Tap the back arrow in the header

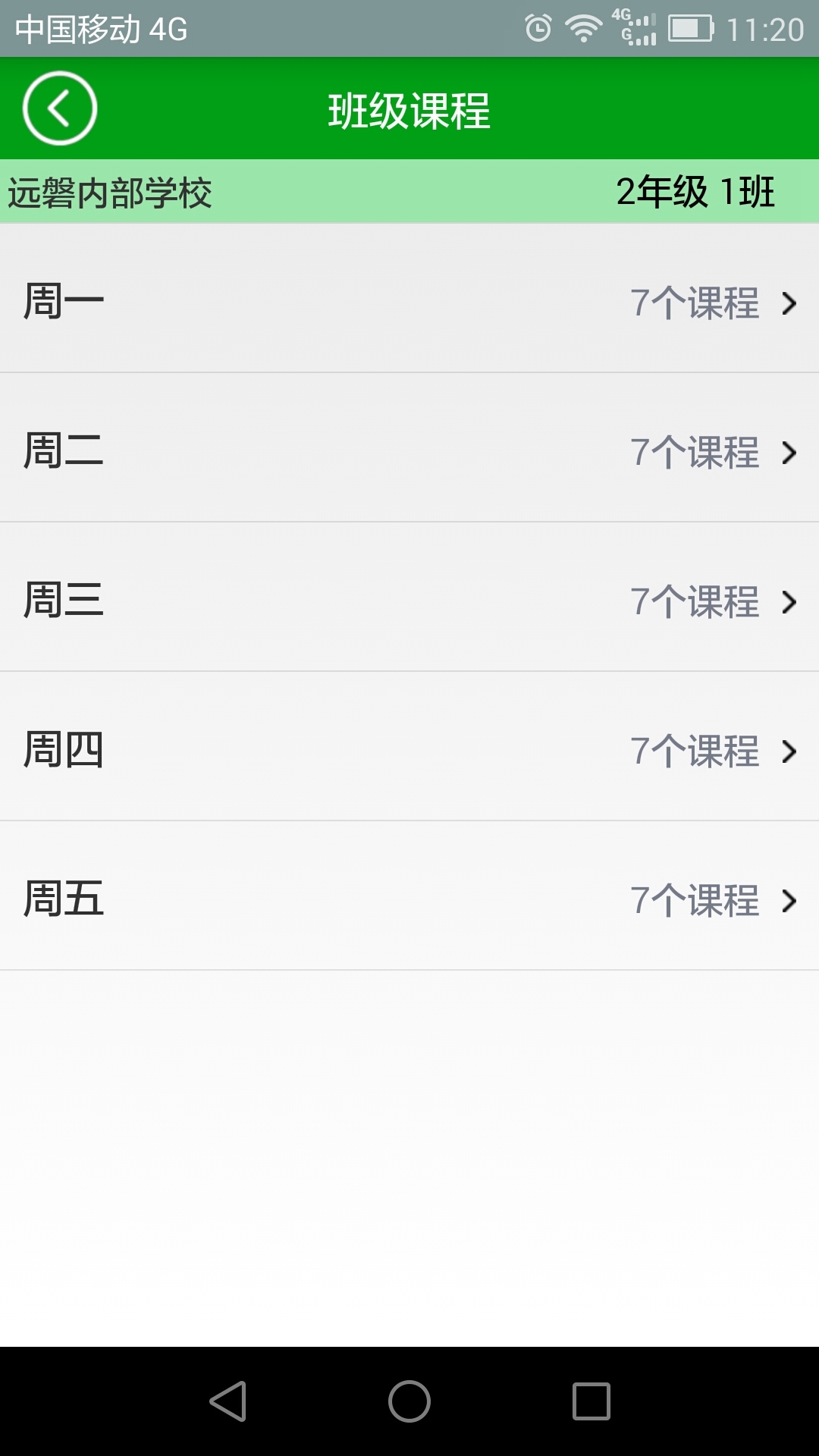(x=60, y=108)
